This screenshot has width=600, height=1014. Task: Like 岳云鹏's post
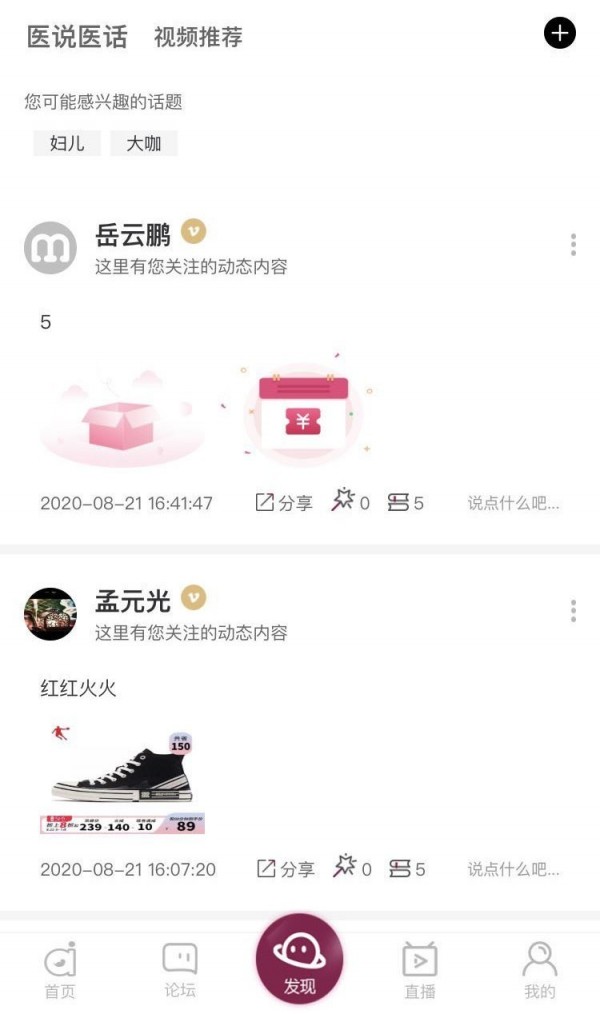pyautogui.click(x=351, y=502)
